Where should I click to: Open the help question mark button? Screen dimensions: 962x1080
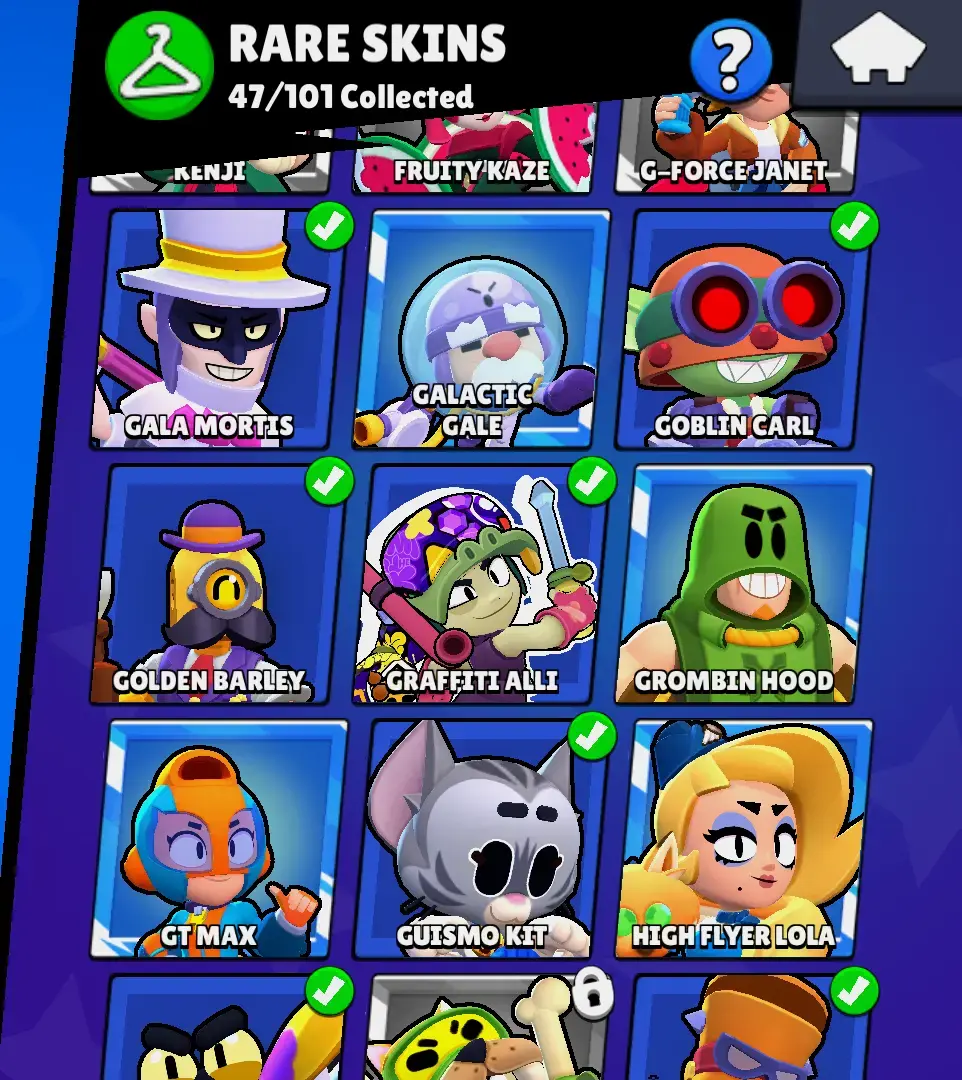(731, 60)
